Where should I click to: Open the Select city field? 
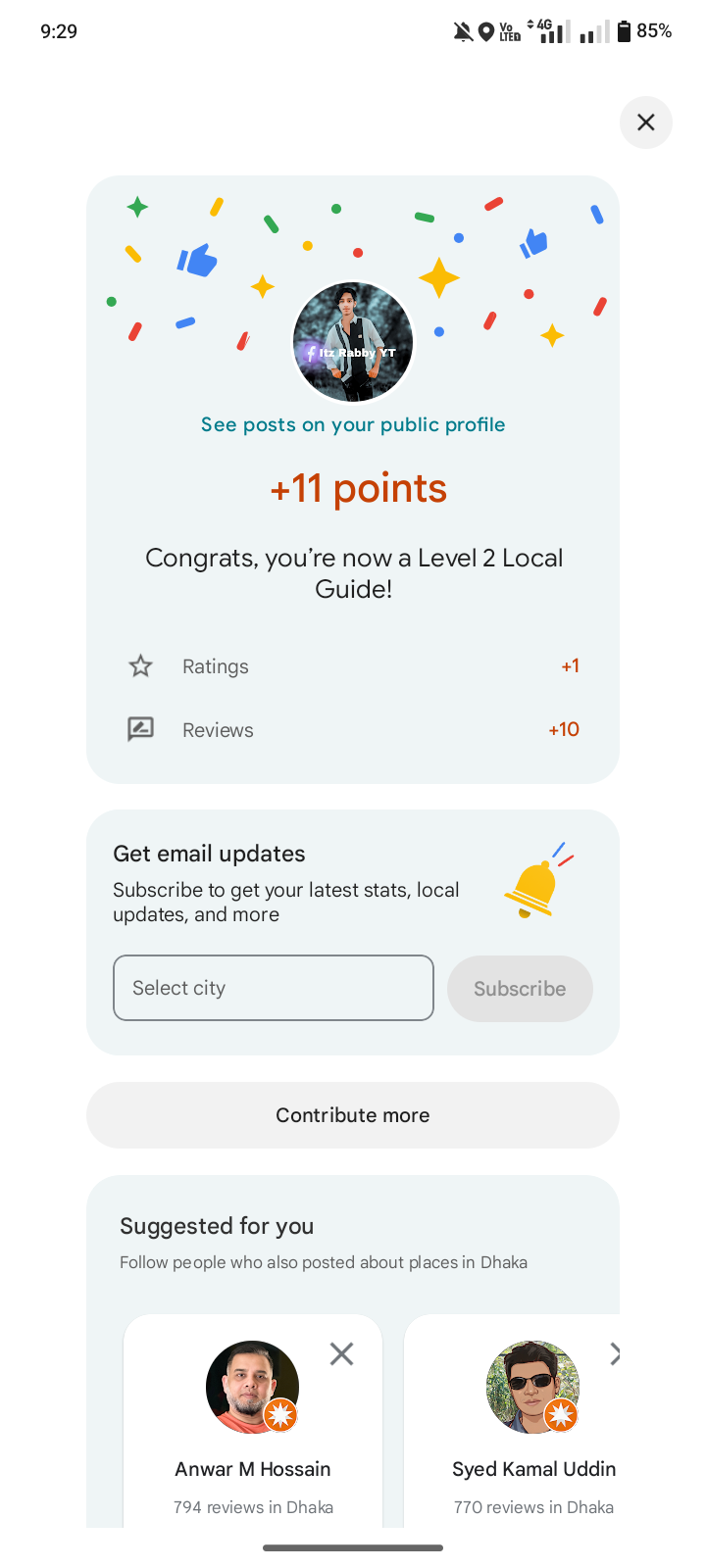point(274,988)
